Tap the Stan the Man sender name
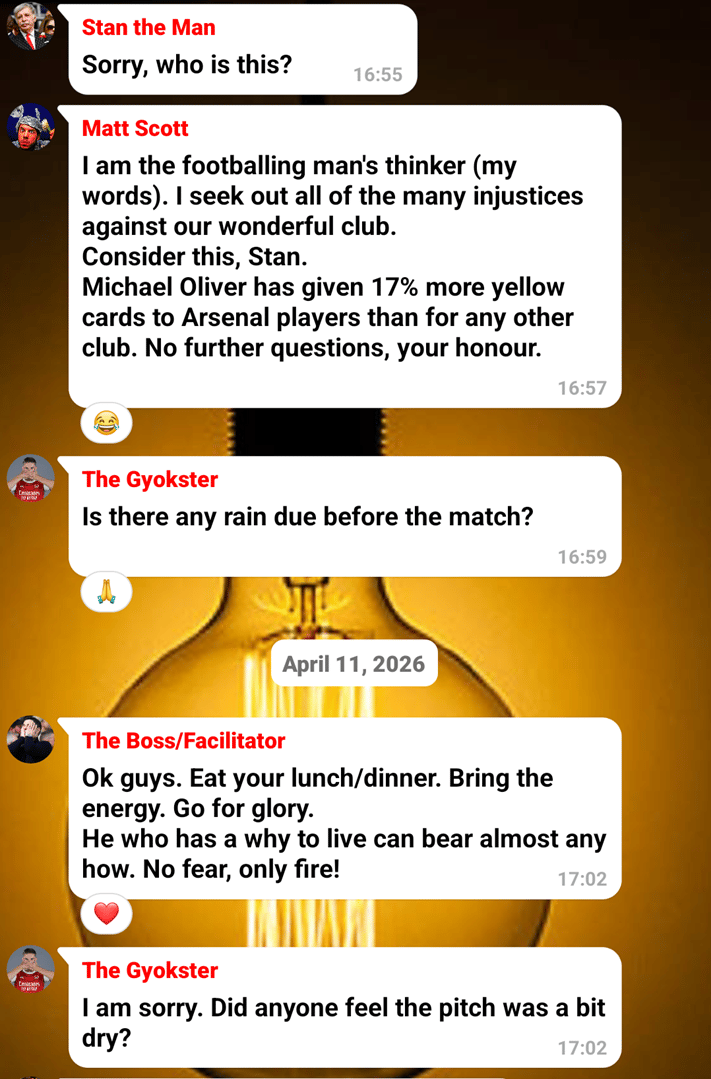Viewport: 711px width, 1079px height. tap(148, 28)
